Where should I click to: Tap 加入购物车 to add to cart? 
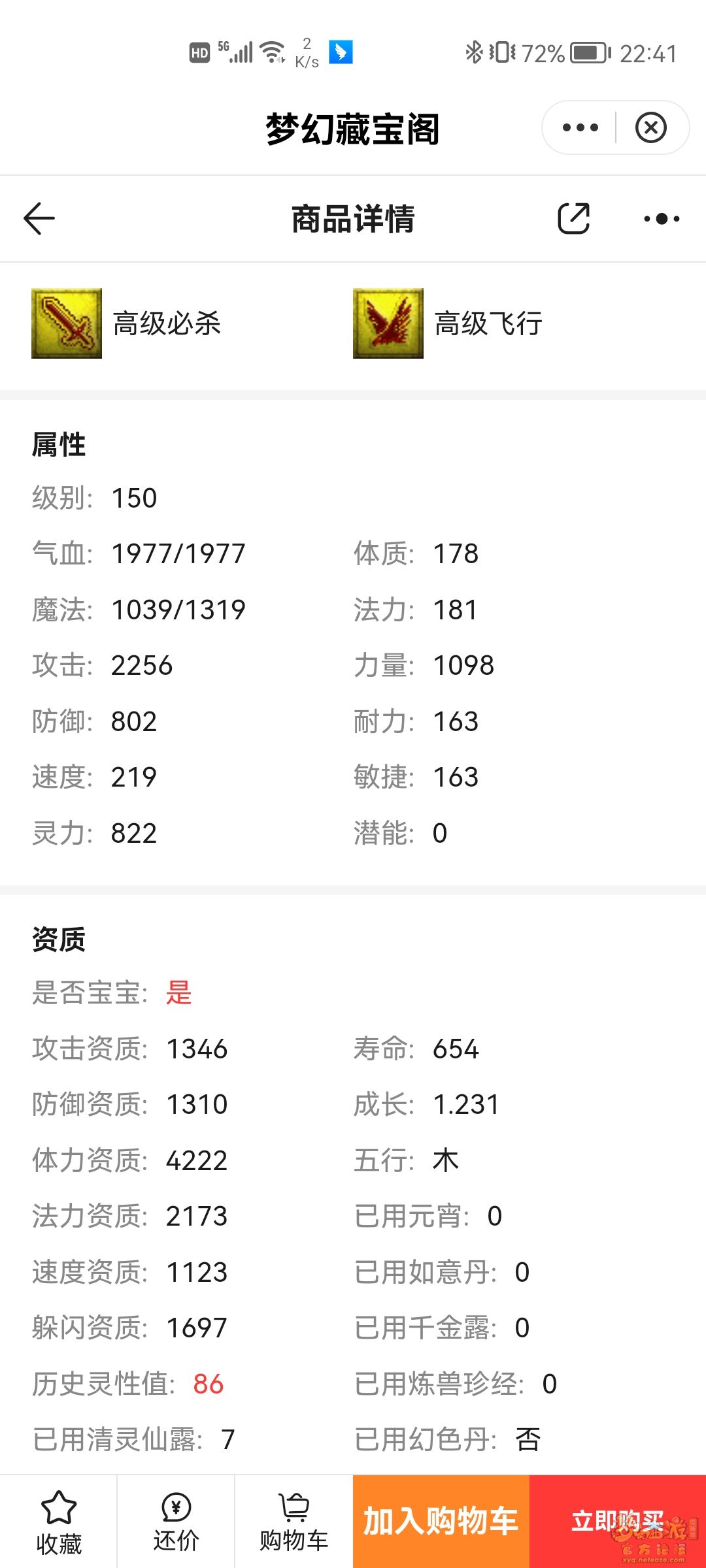441,1522
